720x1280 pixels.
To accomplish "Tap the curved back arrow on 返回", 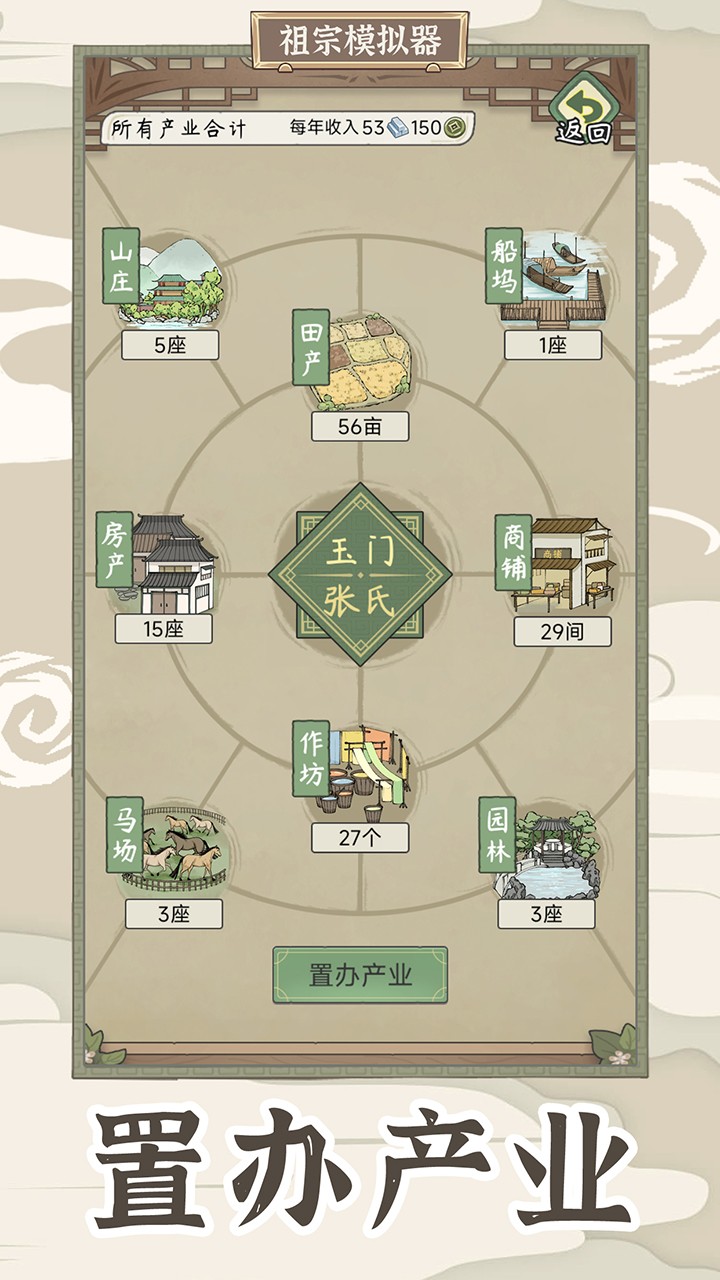I will coord(585,103).
